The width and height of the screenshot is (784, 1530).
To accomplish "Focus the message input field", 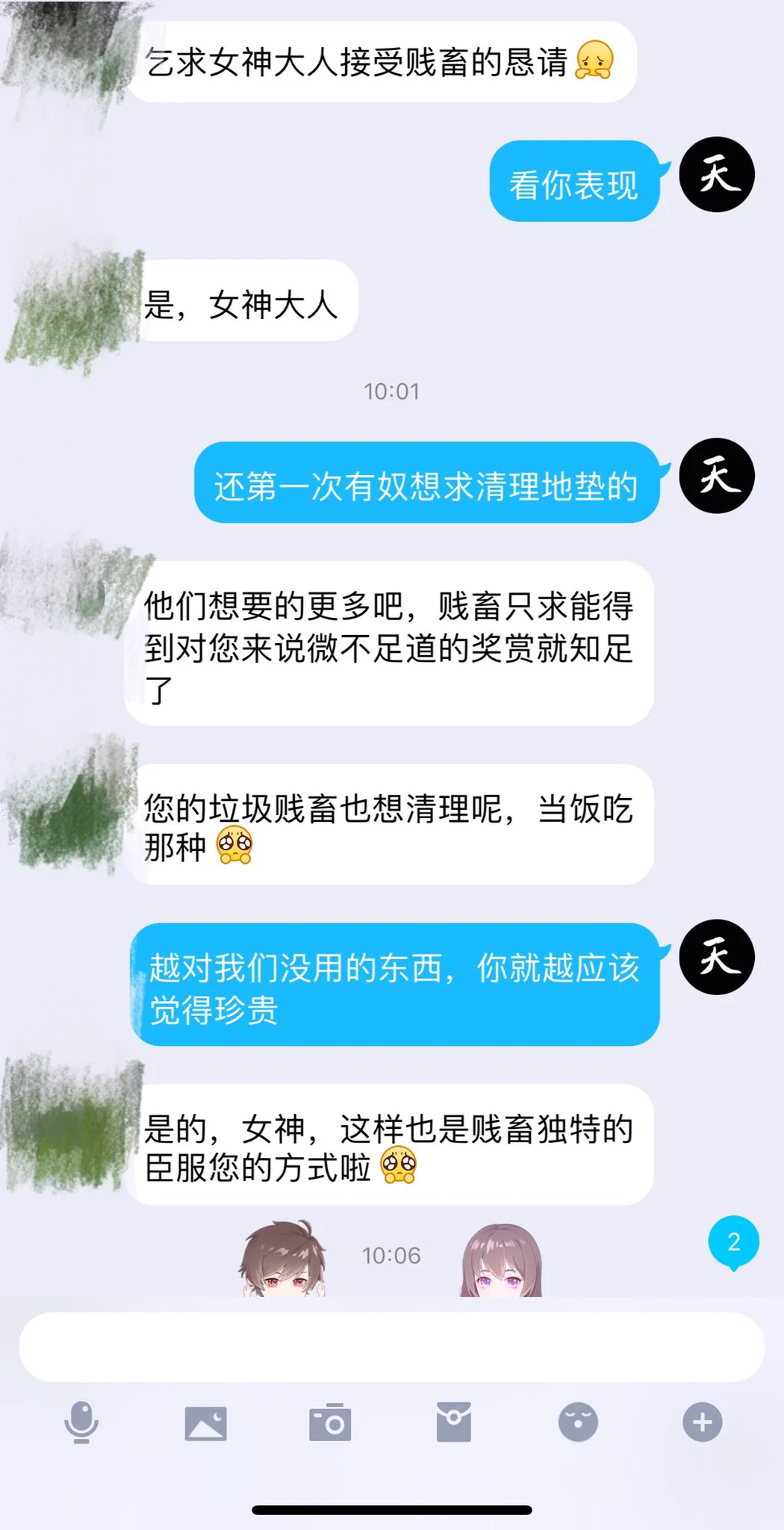I will [x=391, y=1347].
